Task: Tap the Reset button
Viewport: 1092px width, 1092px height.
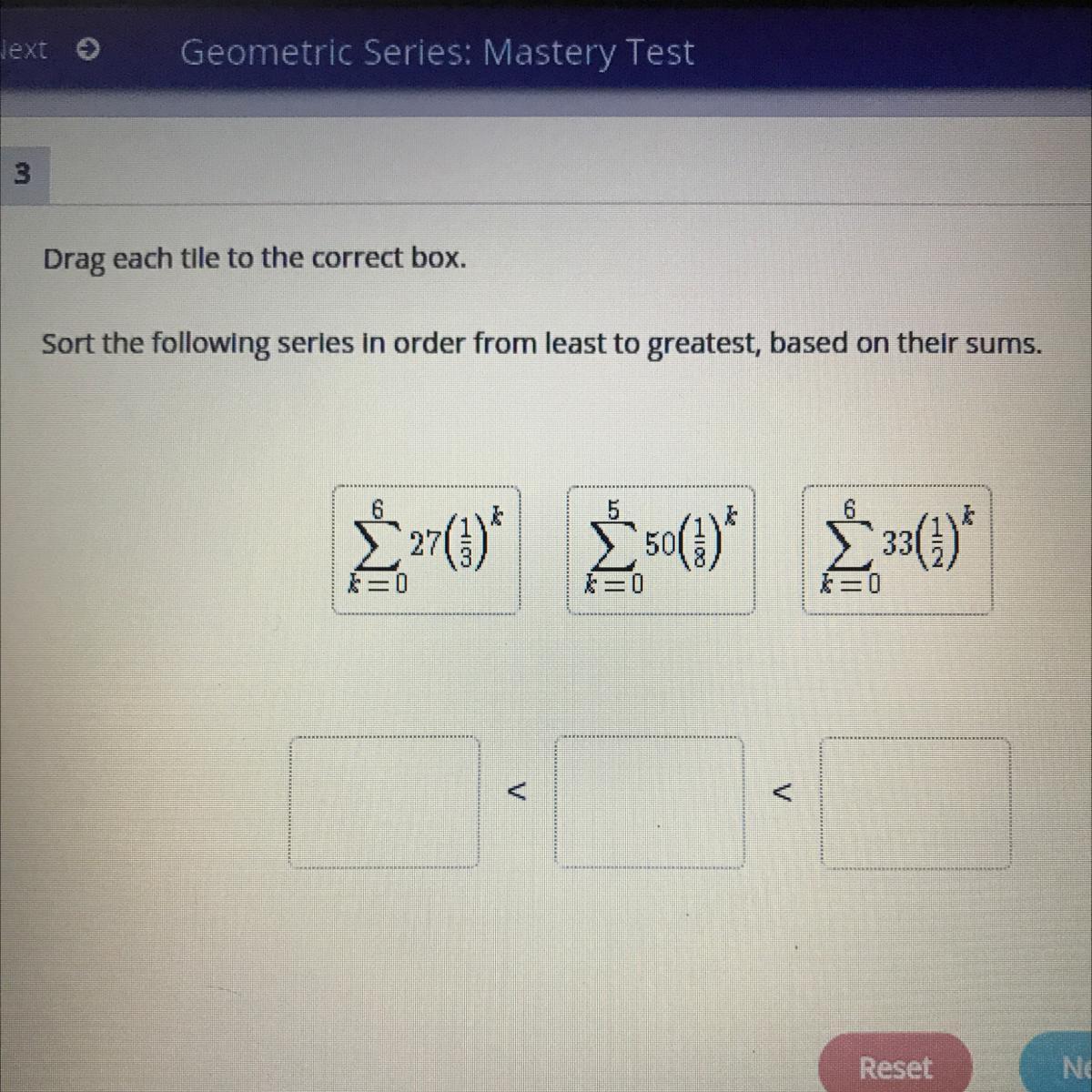Action: pos(895,1066)
